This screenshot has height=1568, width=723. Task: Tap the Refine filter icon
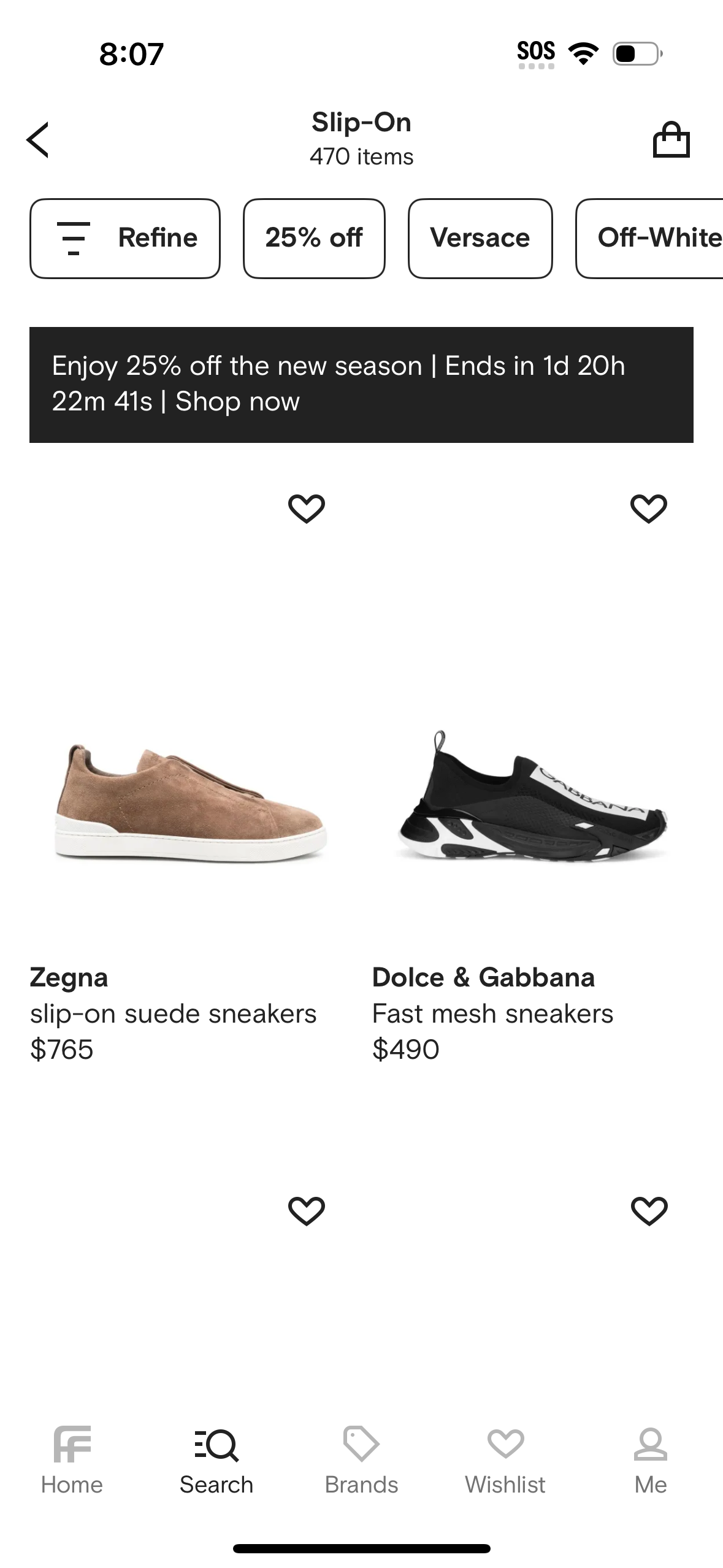pos(73,238)
